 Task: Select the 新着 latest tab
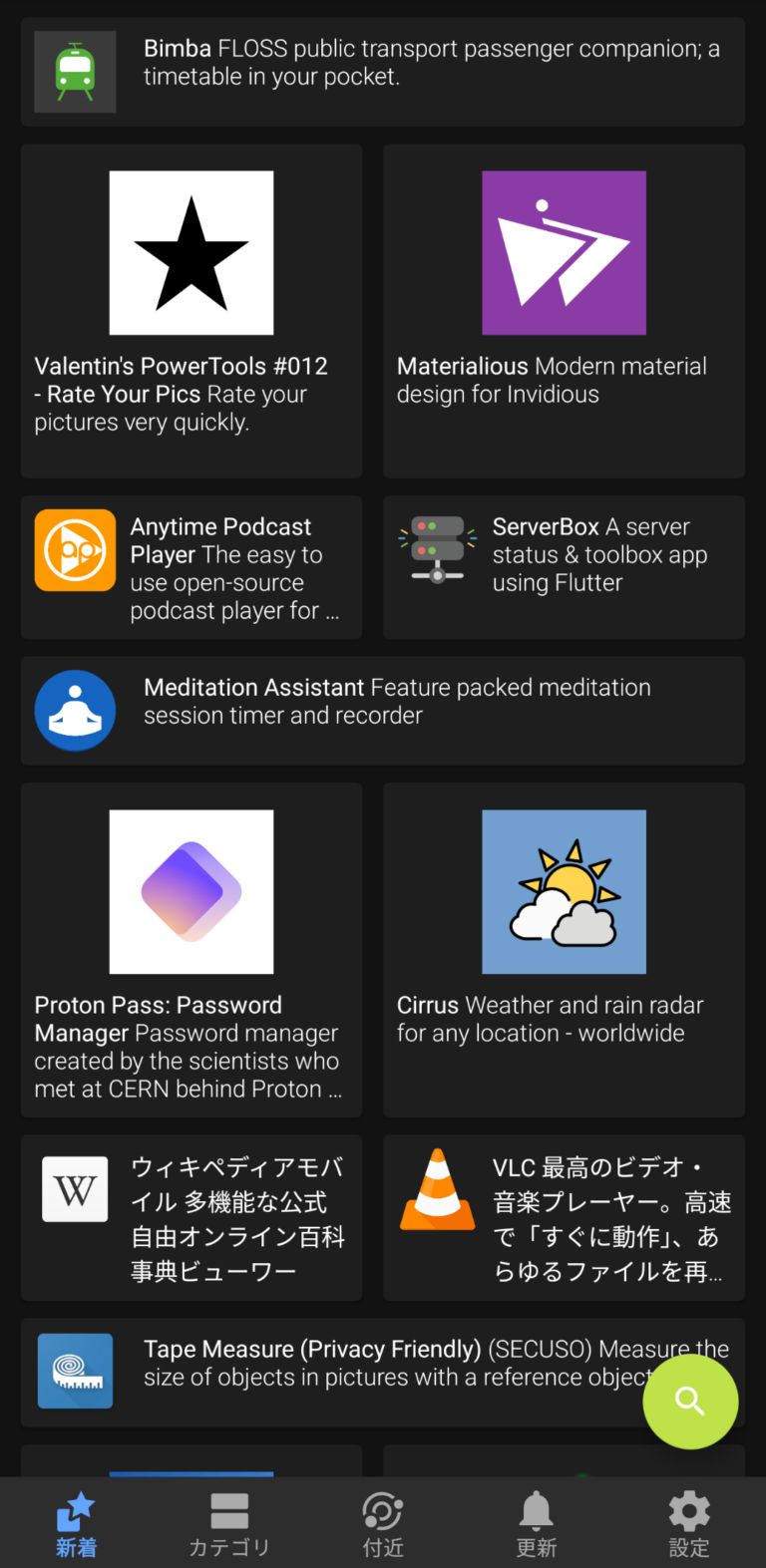coord(76,1522)
